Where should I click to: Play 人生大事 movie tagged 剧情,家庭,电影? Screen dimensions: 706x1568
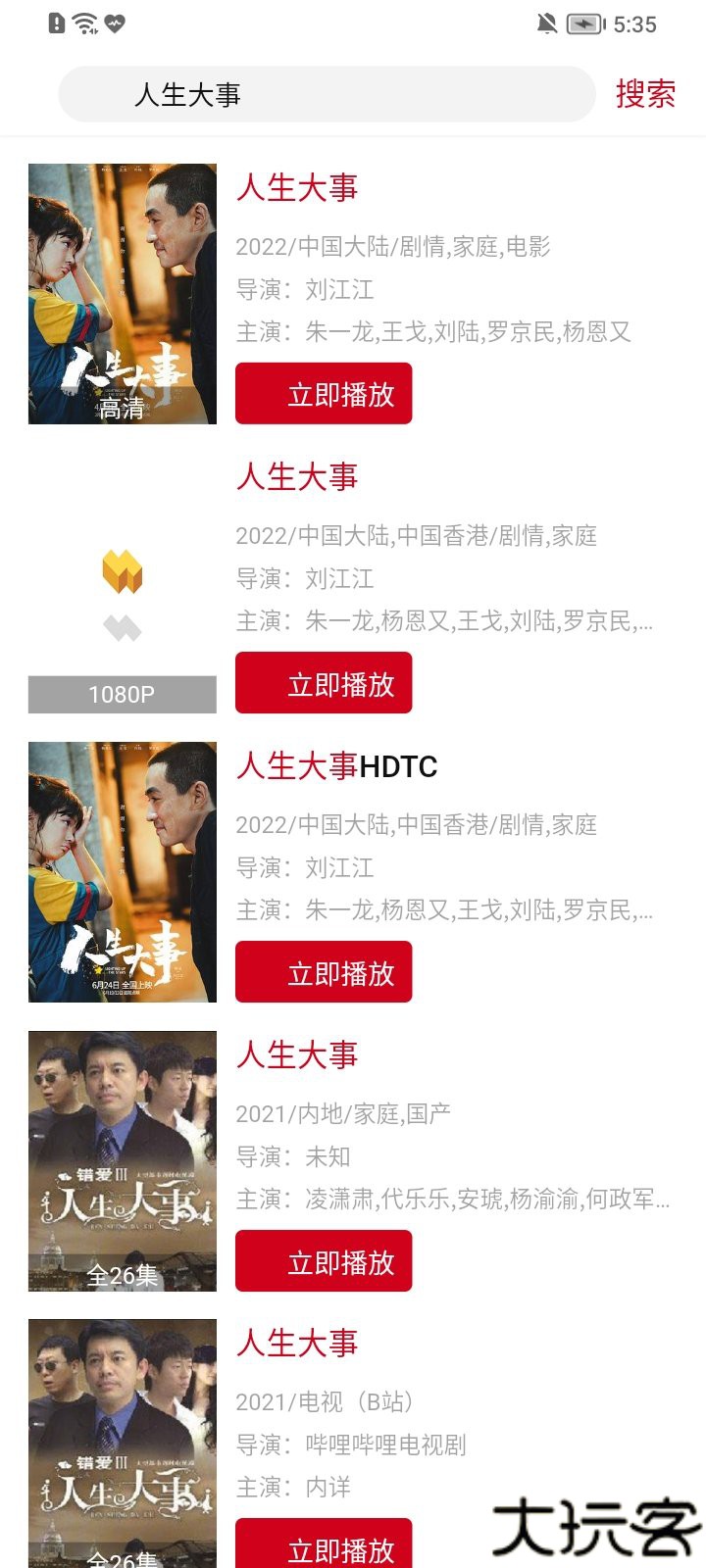(324, 394)
